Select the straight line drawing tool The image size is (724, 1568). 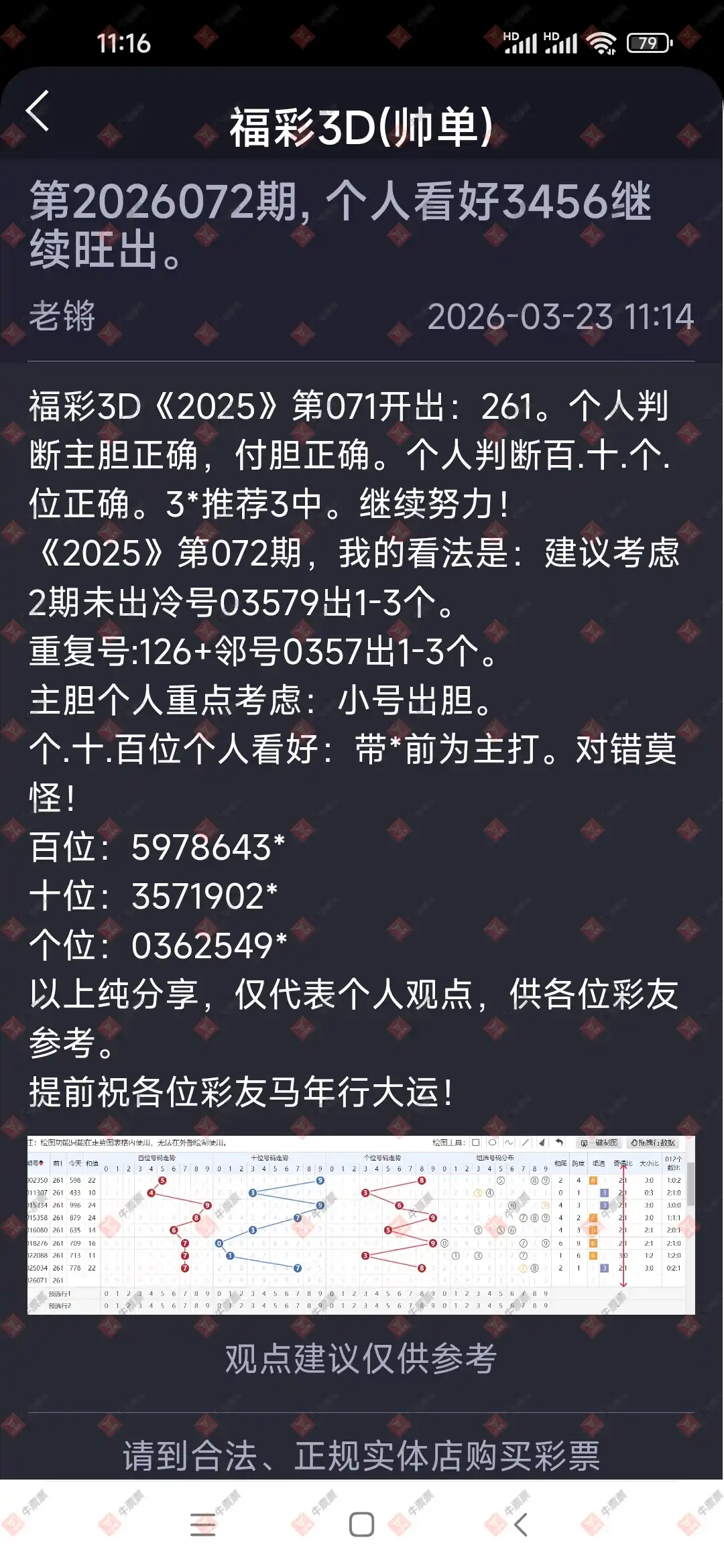[x=526, y=1142]
